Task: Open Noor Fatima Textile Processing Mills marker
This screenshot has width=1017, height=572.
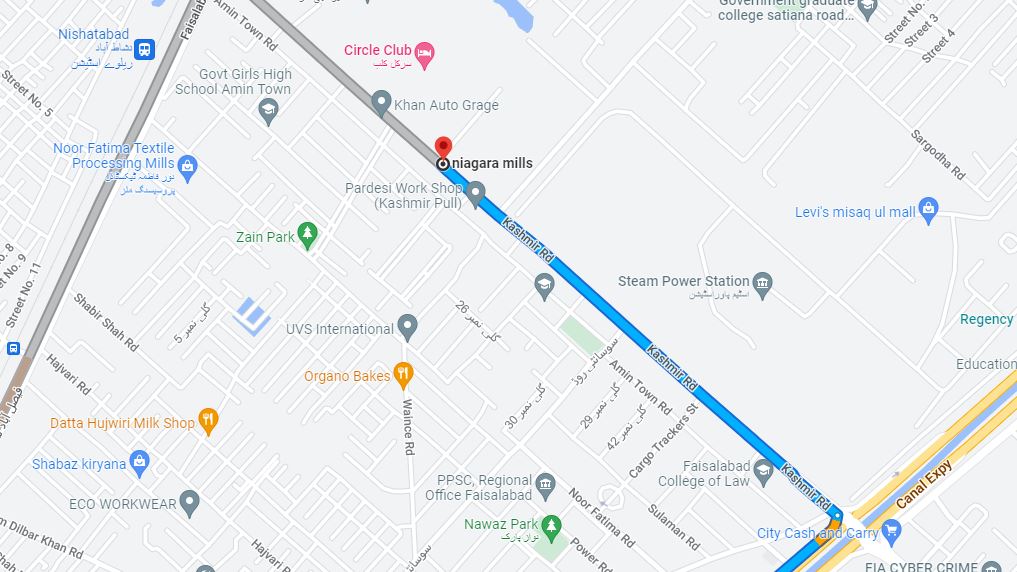Action: pyautogui.click(x=188, y=165)
